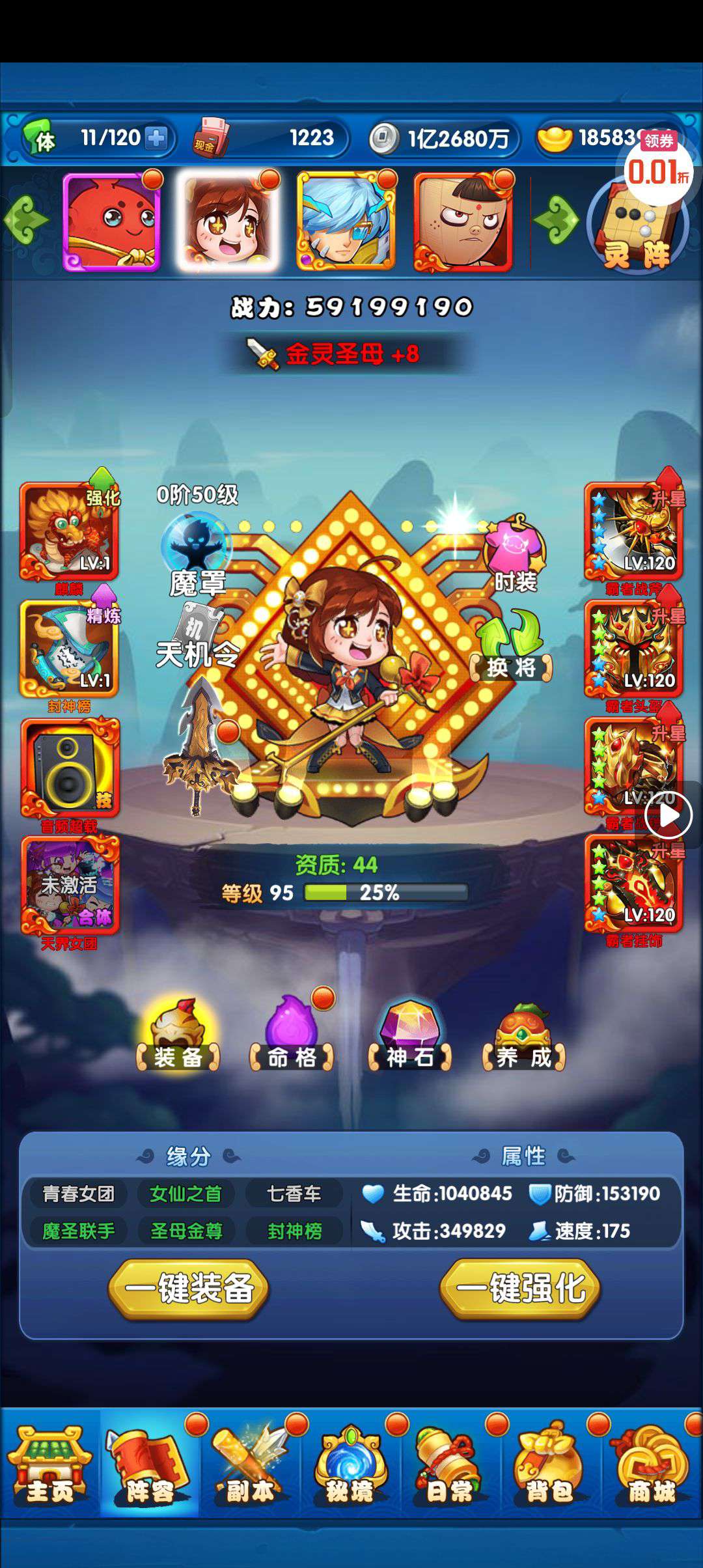This screenshot has width=703, height=1568.
Task: Select the blue-haired hero portrait
Action: pyautogui.click(x=346, y=223)
